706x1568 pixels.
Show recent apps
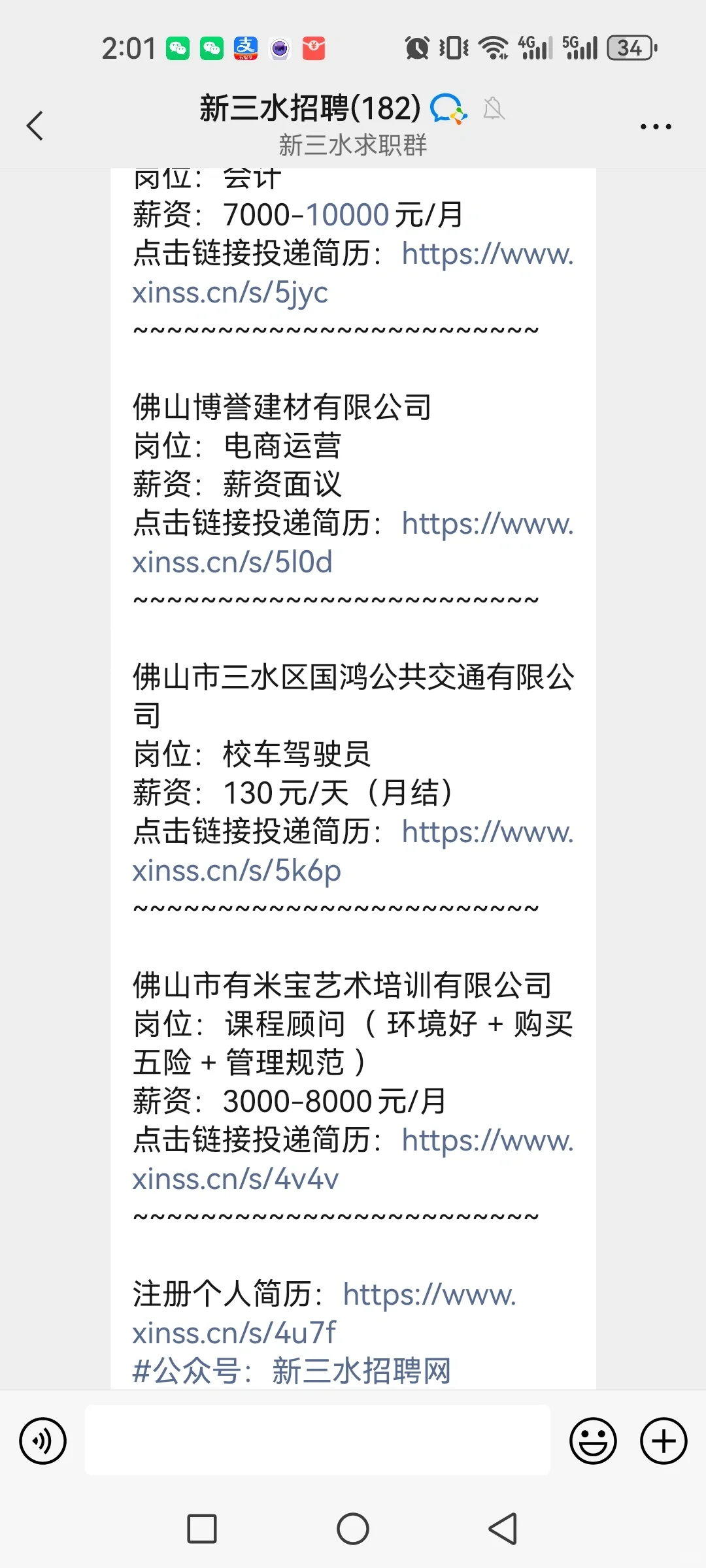point(202,1529)
